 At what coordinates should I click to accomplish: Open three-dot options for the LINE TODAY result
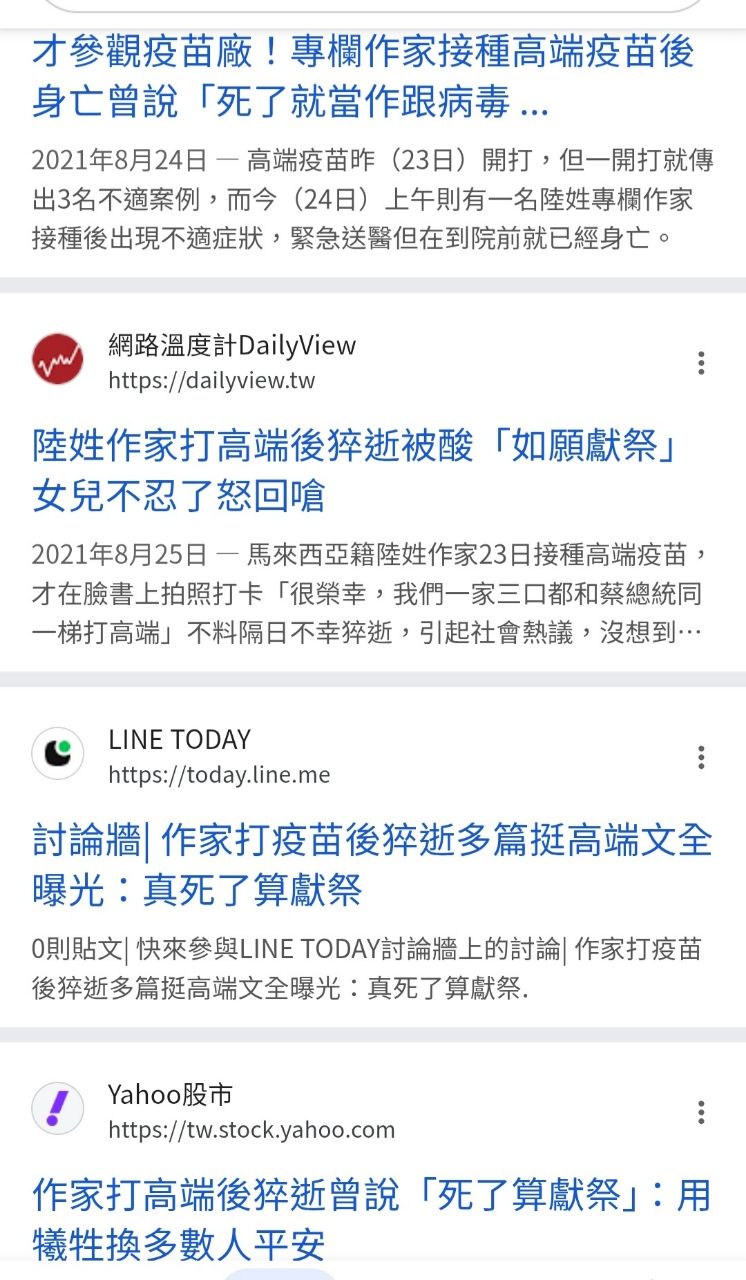coord(700,758)
